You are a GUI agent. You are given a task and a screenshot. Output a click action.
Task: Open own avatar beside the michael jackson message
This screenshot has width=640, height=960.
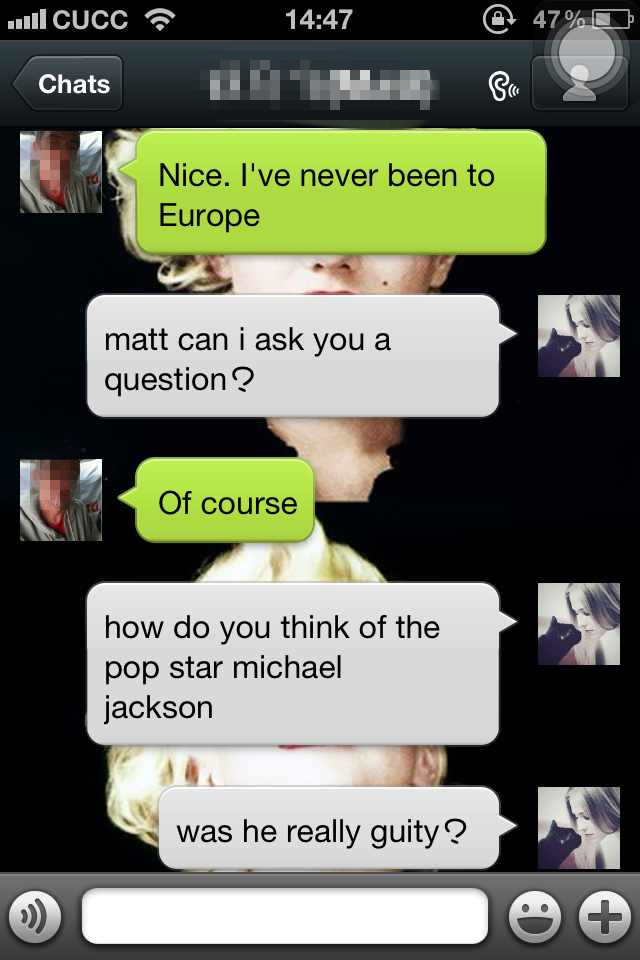(578, 624)
